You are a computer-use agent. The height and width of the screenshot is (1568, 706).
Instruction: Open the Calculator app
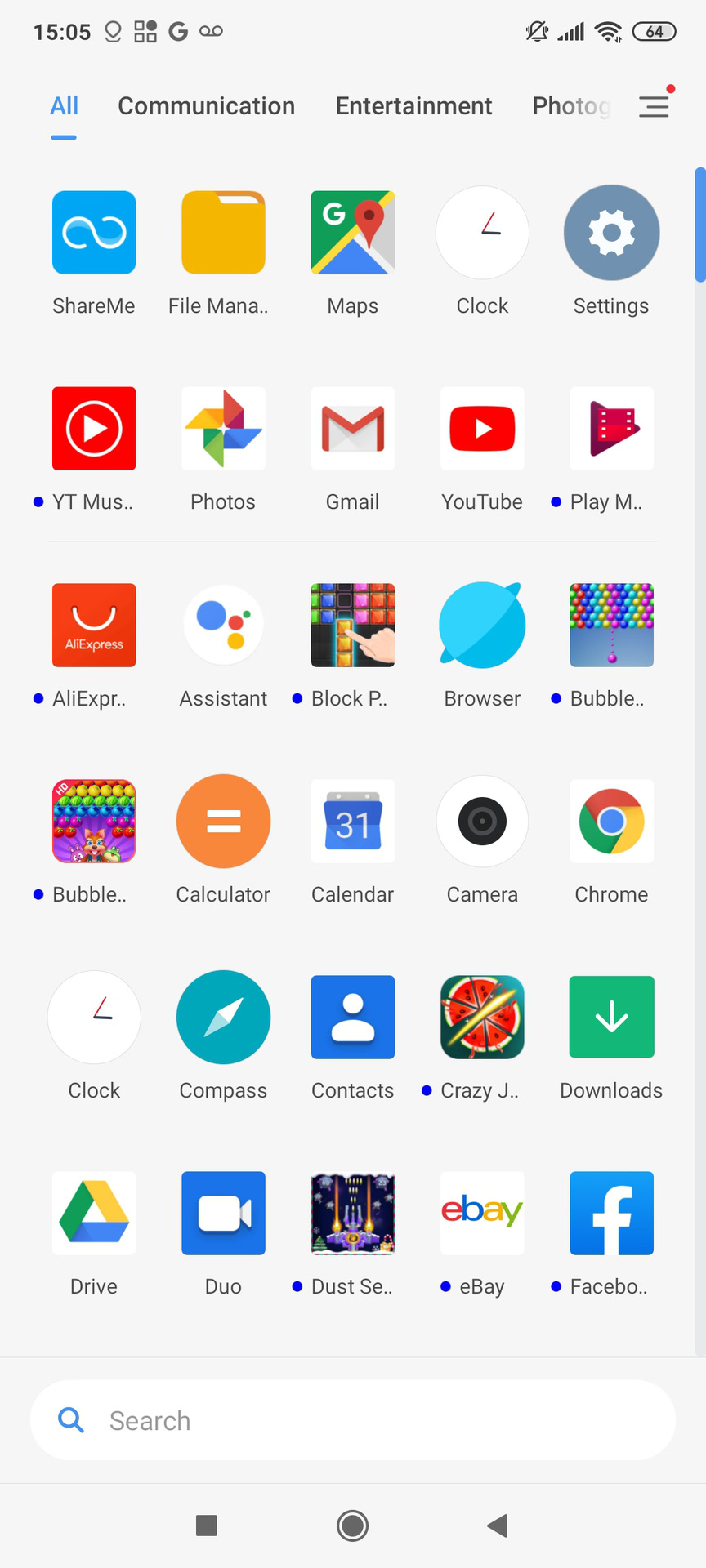(223, 822)
